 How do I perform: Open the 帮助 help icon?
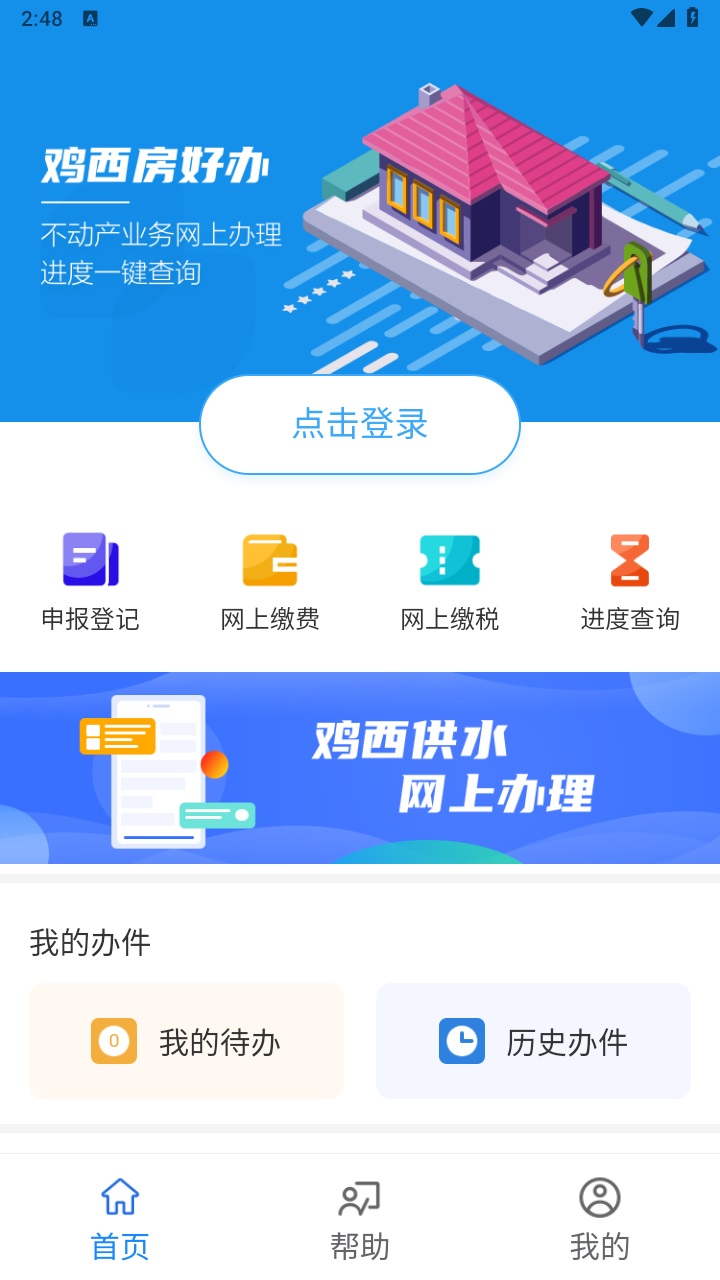[359, 1196]
